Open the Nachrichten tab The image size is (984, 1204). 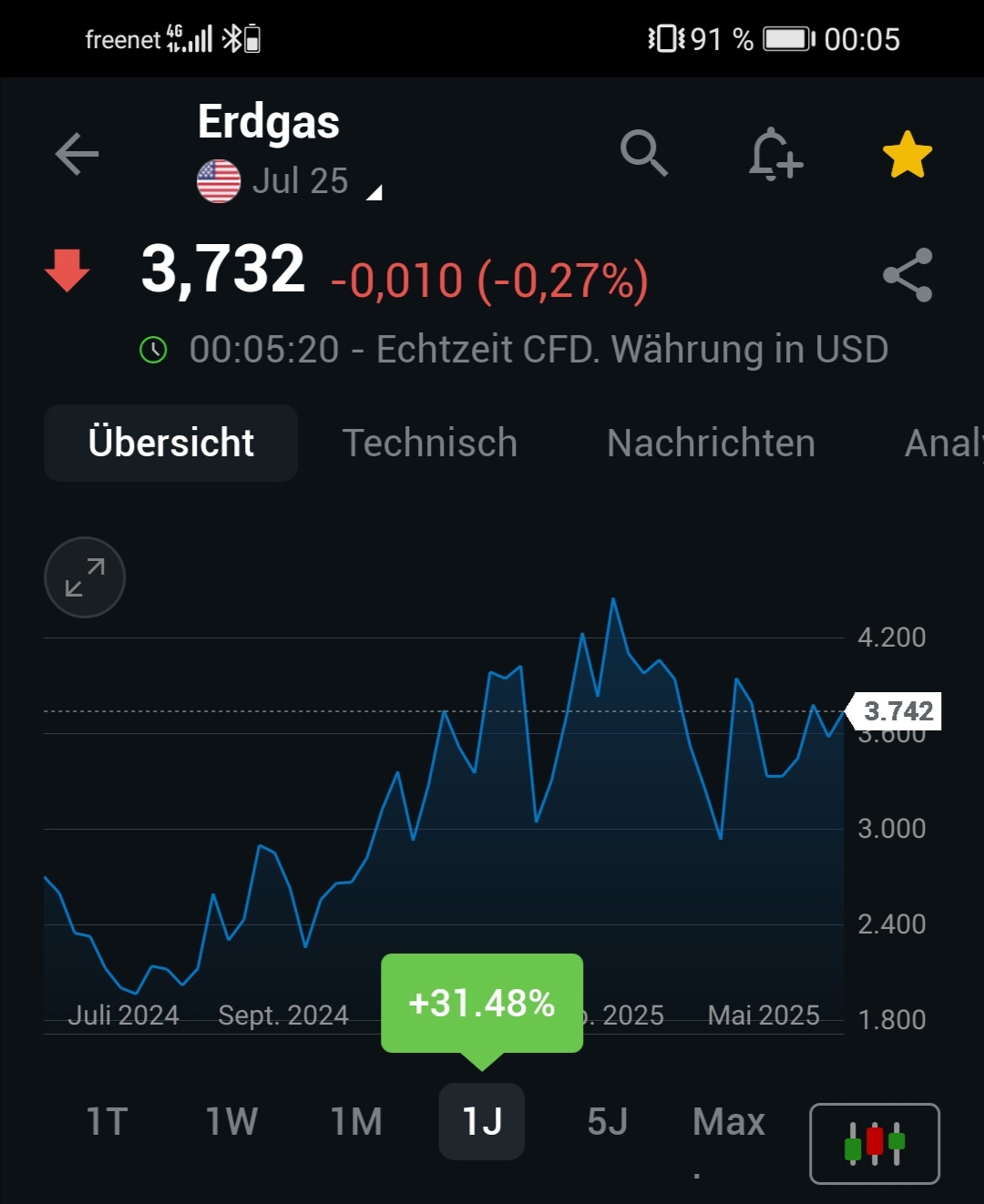point(710,444)
